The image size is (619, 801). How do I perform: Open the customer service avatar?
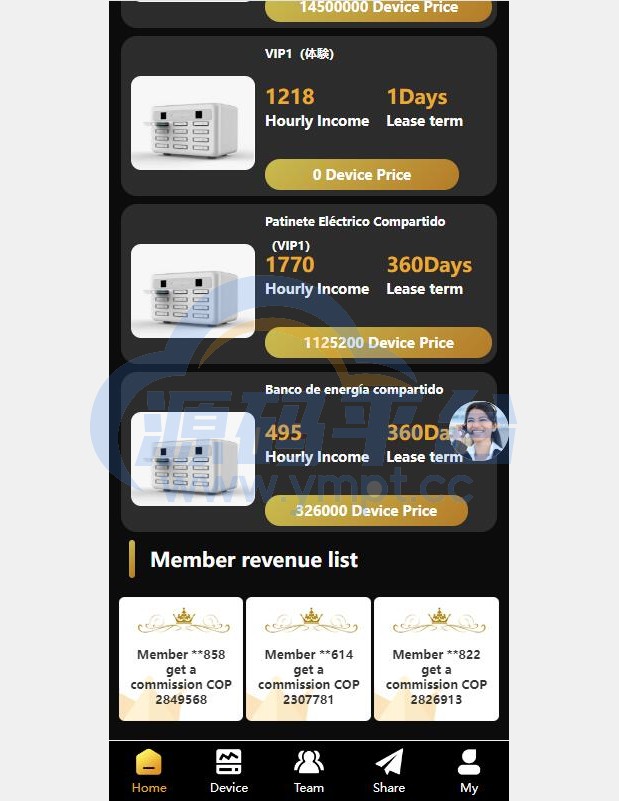(478, 429)
